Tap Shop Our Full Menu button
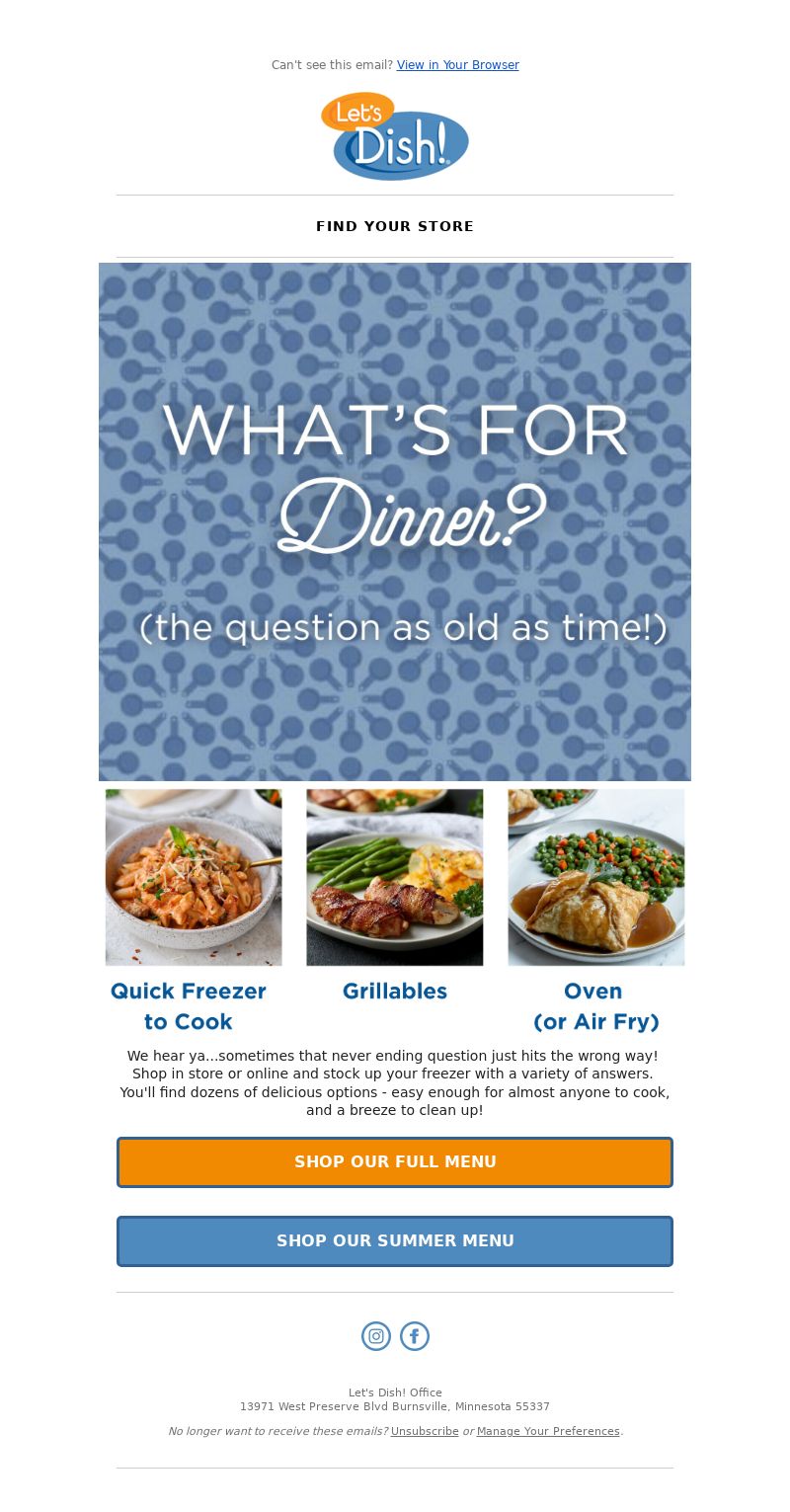 [x=395, y=1162]
